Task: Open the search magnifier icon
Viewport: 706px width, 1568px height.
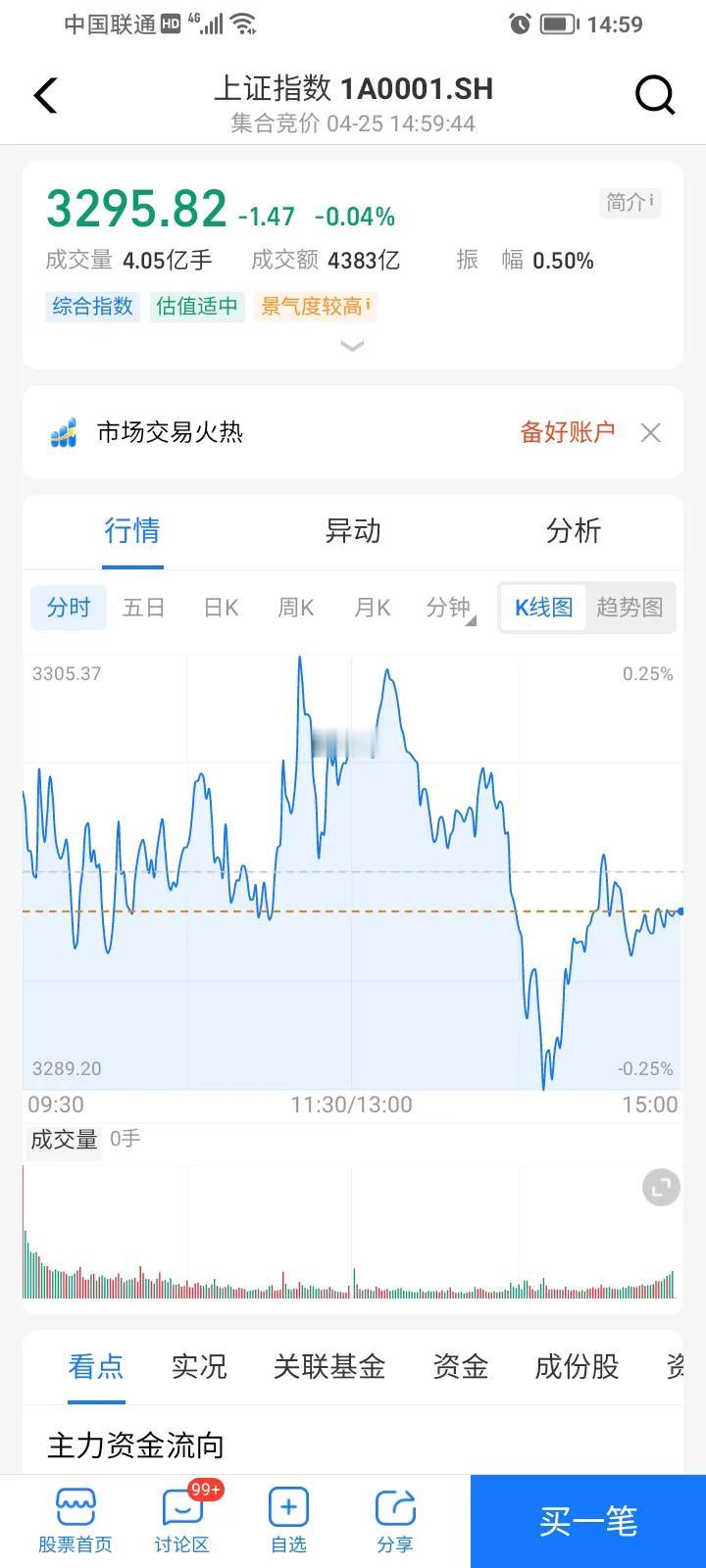Action: 655,96
